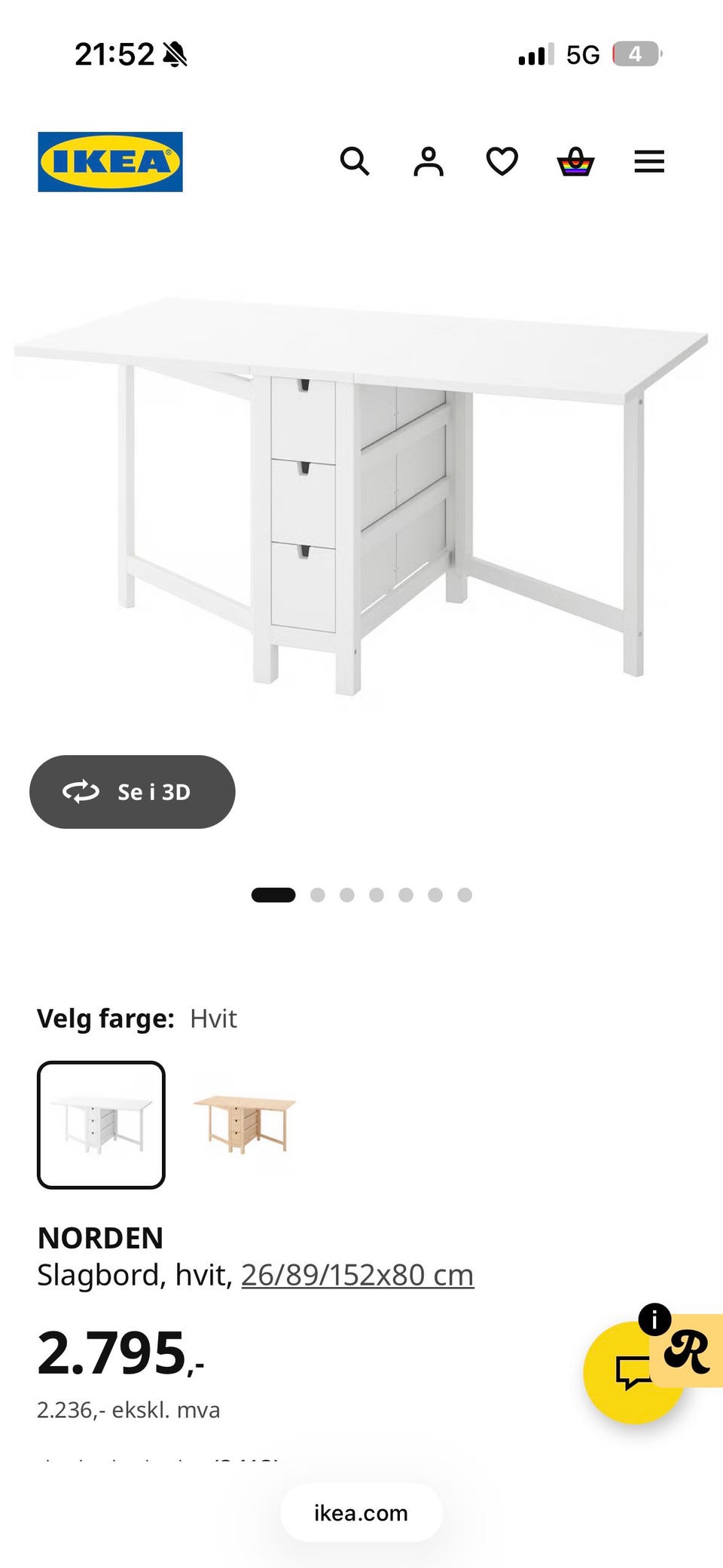This screenshot has height=1568, width=723.
Task: Choose the birch wood color variant
Action: 245,1125
